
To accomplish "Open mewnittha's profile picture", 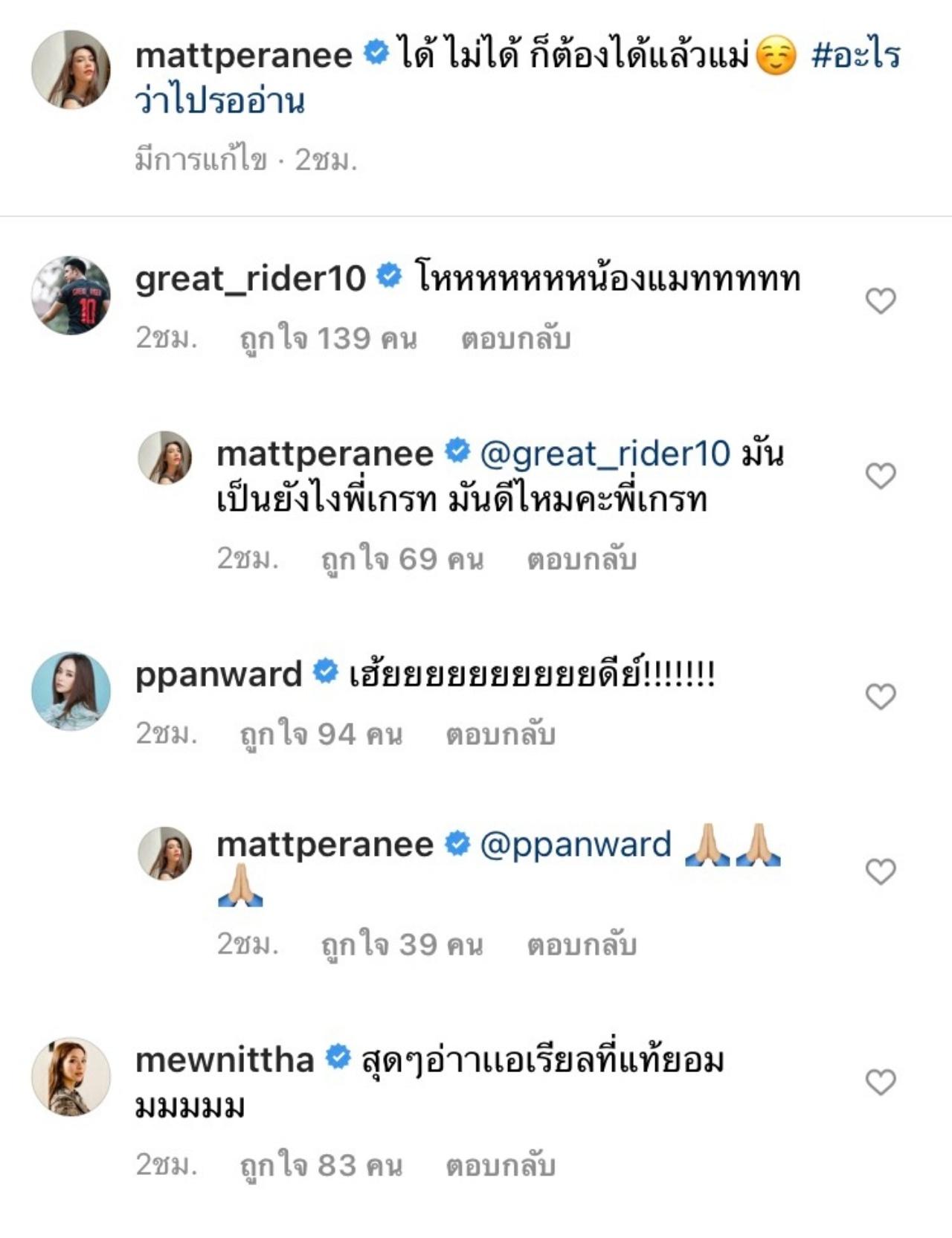I will pyautogui.click(x=71, y=1077).
